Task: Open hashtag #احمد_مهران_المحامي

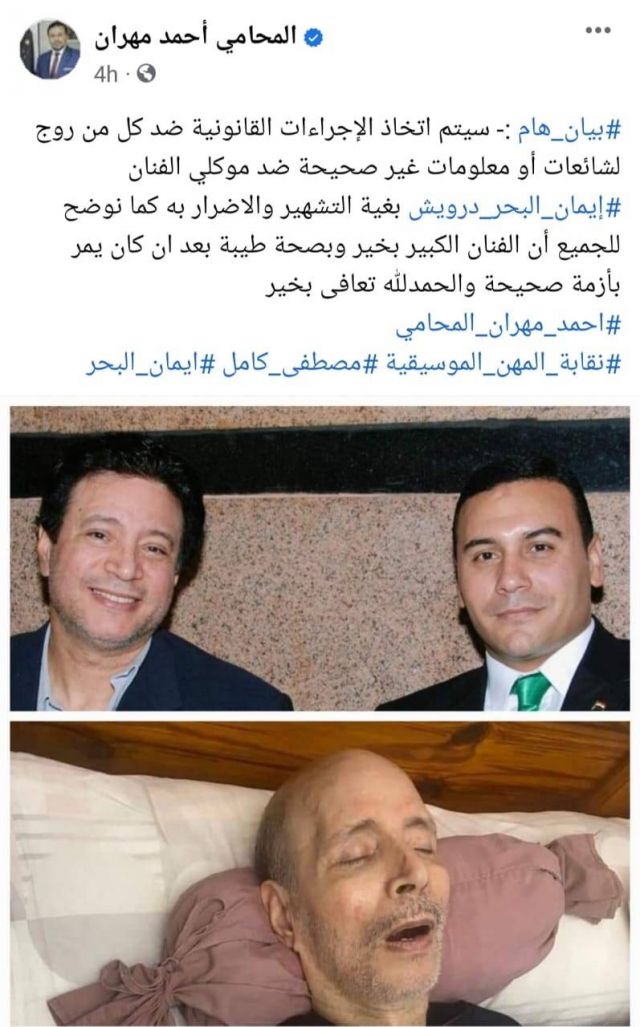Action: click(x=509, y=326)
